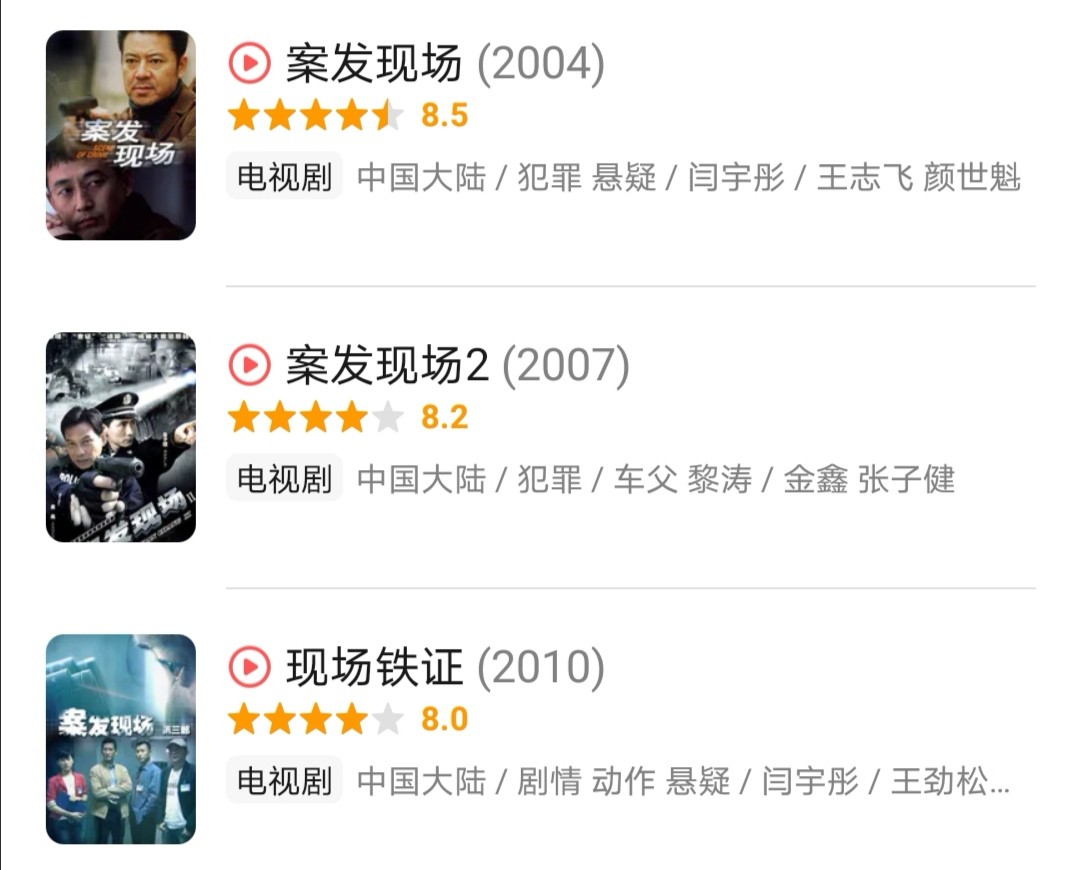Open the 案发现场 (2004) entry
Image resolution: width=1080 pixels, height=870 pixels.
pos(445,65)
